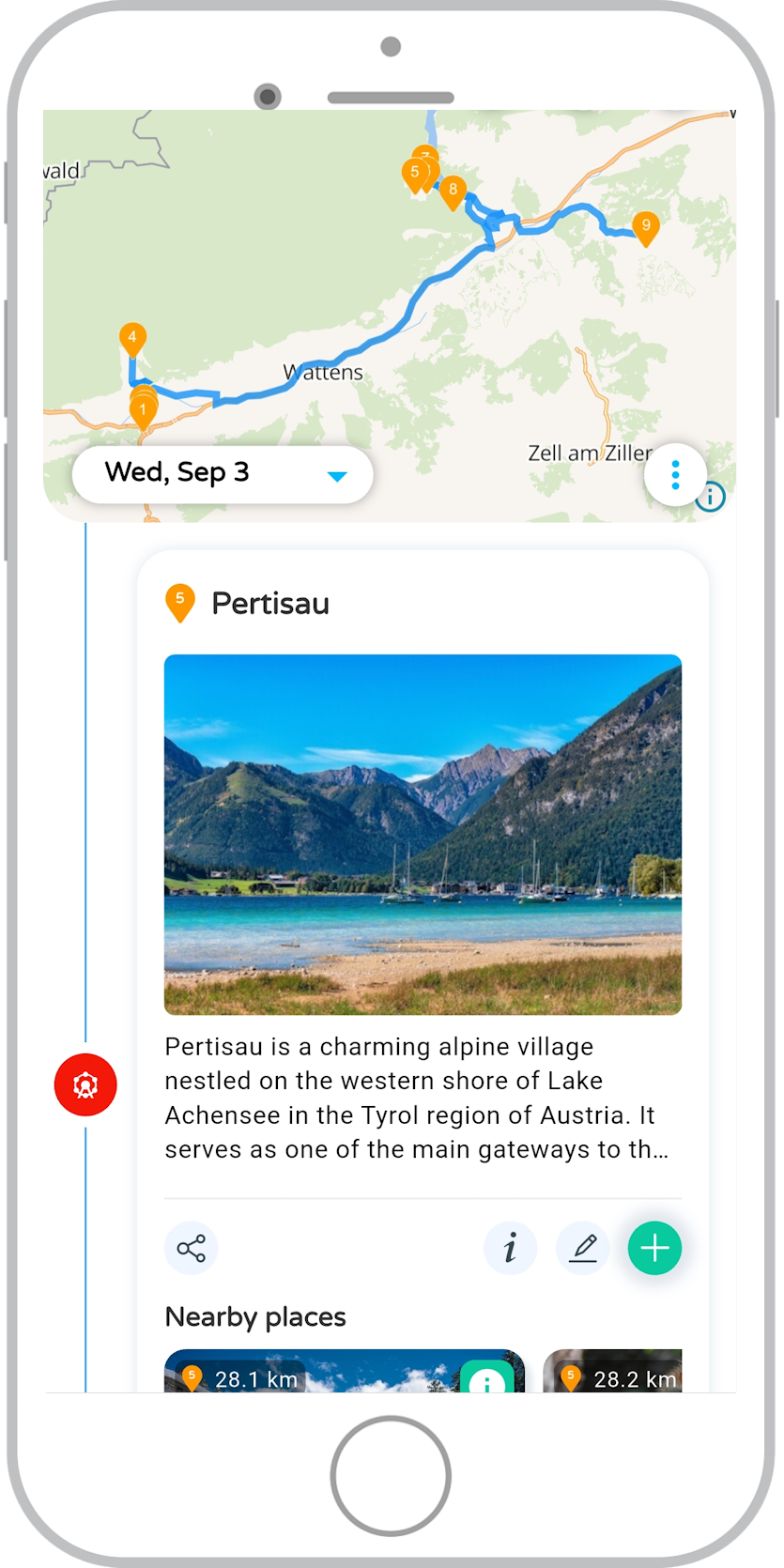Share the Pertisau place
This screenshot has height=1568, width=784.
tap(192, 1249)
